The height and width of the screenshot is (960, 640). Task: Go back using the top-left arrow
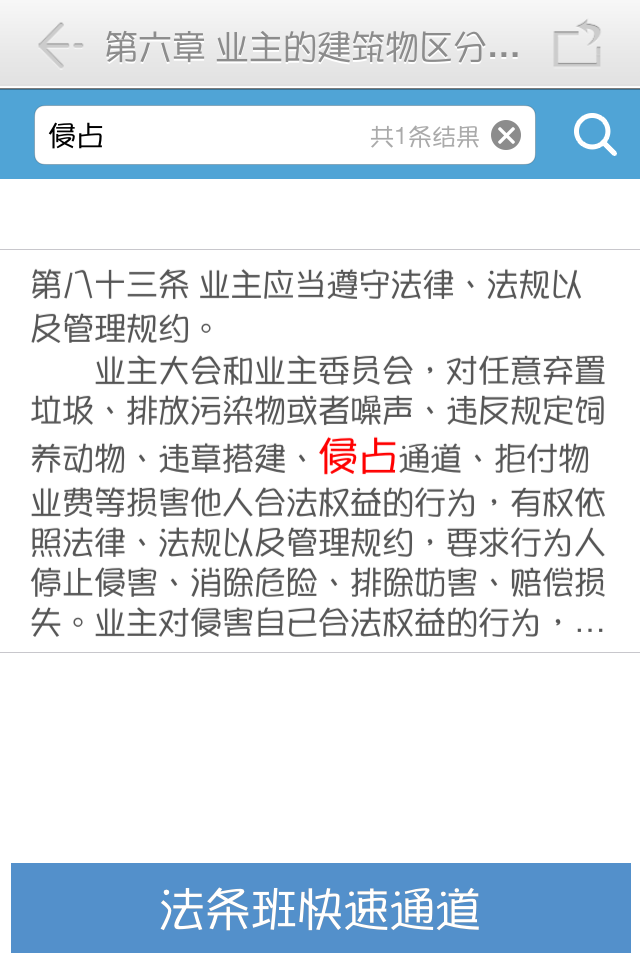click(59, 45)
